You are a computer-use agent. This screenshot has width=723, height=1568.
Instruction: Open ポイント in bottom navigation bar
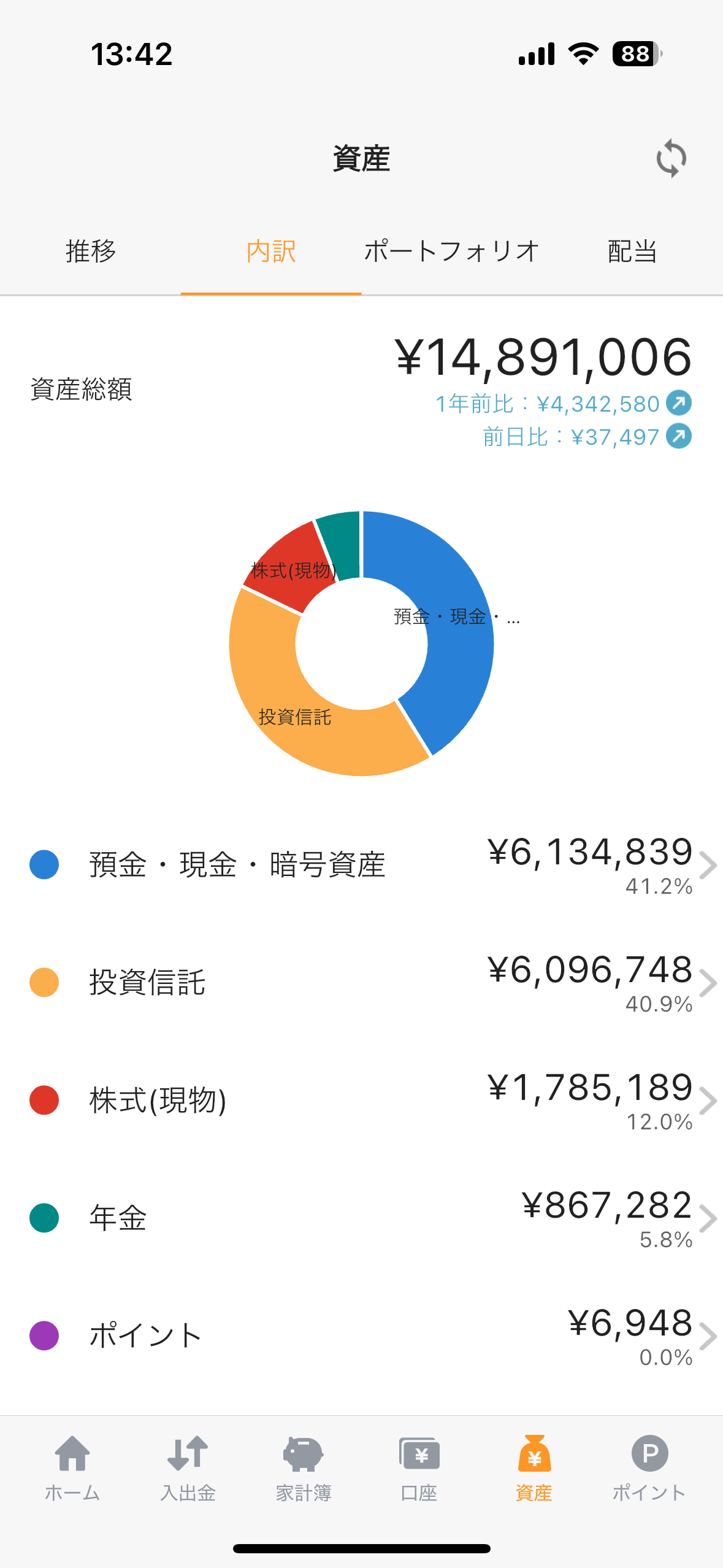click(x=649, y=1469)
